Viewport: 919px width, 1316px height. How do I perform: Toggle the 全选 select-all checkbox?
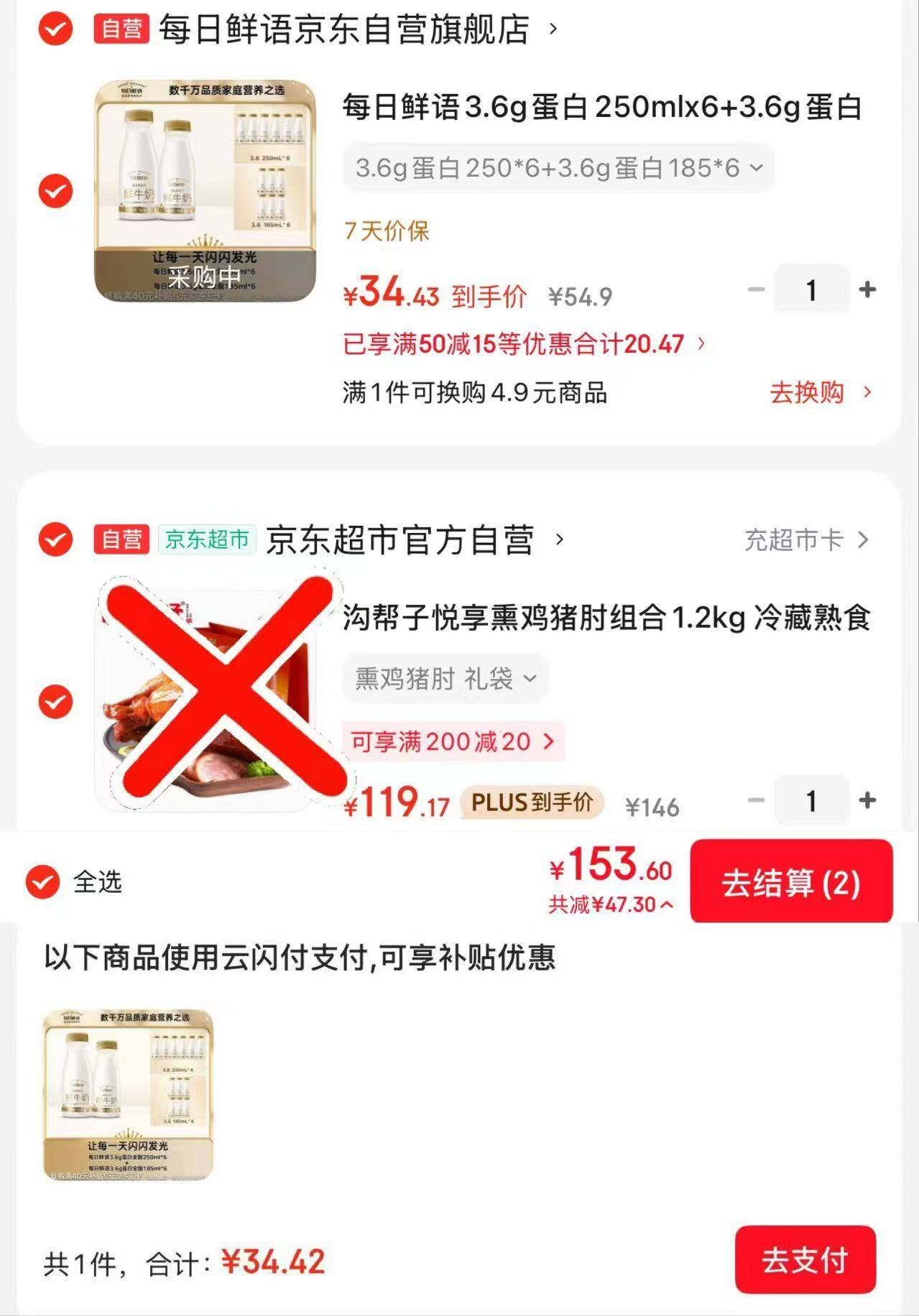pos(43,881)
